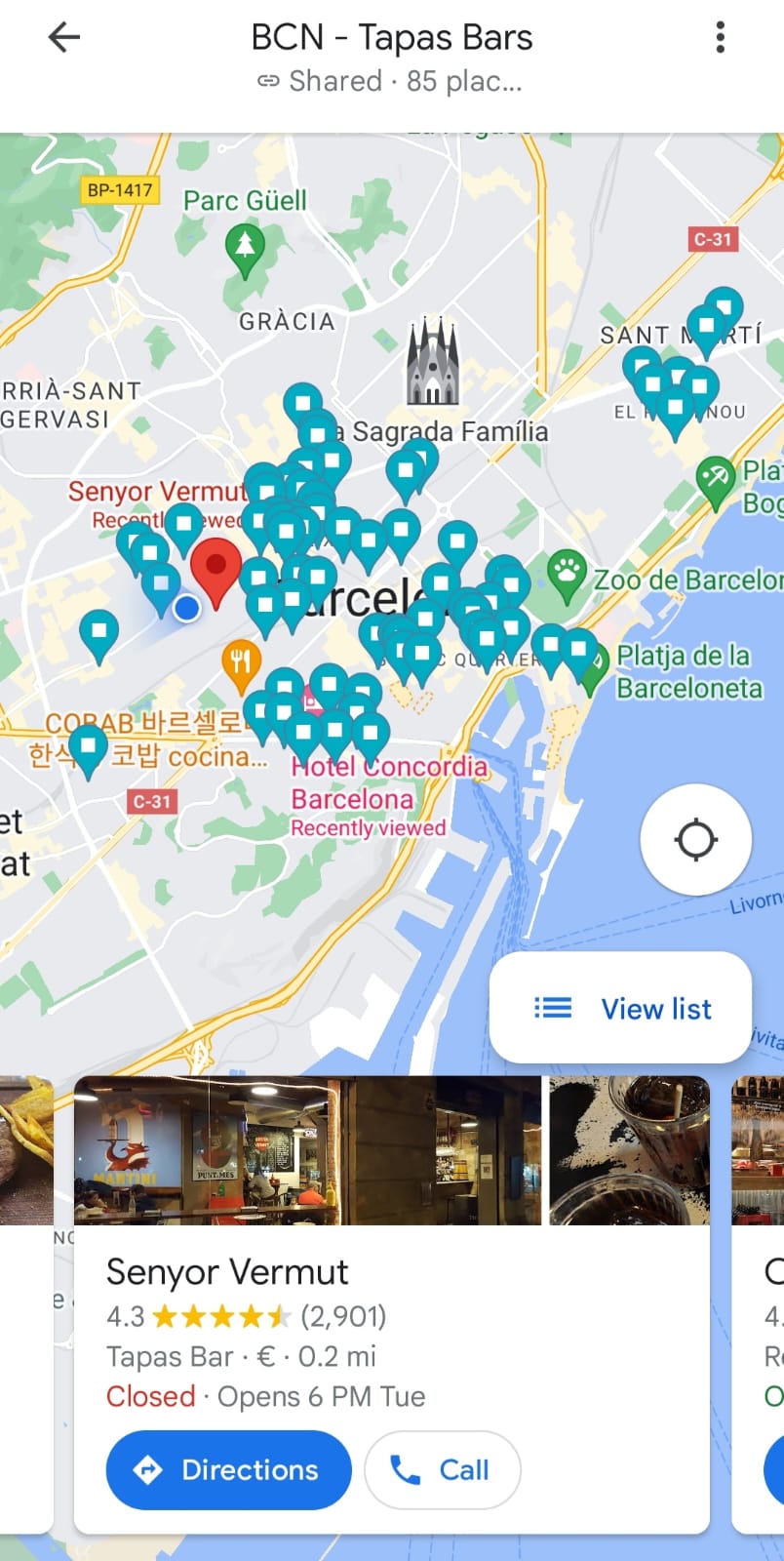Open Hotel Concordia Barcelona map label
Viewport: 784px width, 1561px height.
388,782
